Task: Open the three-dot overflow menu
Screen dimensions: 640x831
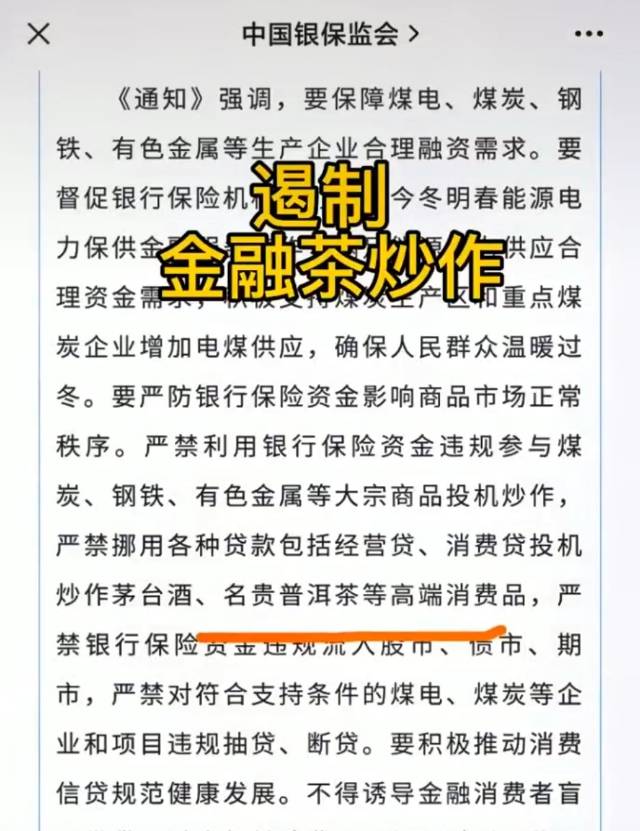Action: pyautogui.click(x=589, y=34)
